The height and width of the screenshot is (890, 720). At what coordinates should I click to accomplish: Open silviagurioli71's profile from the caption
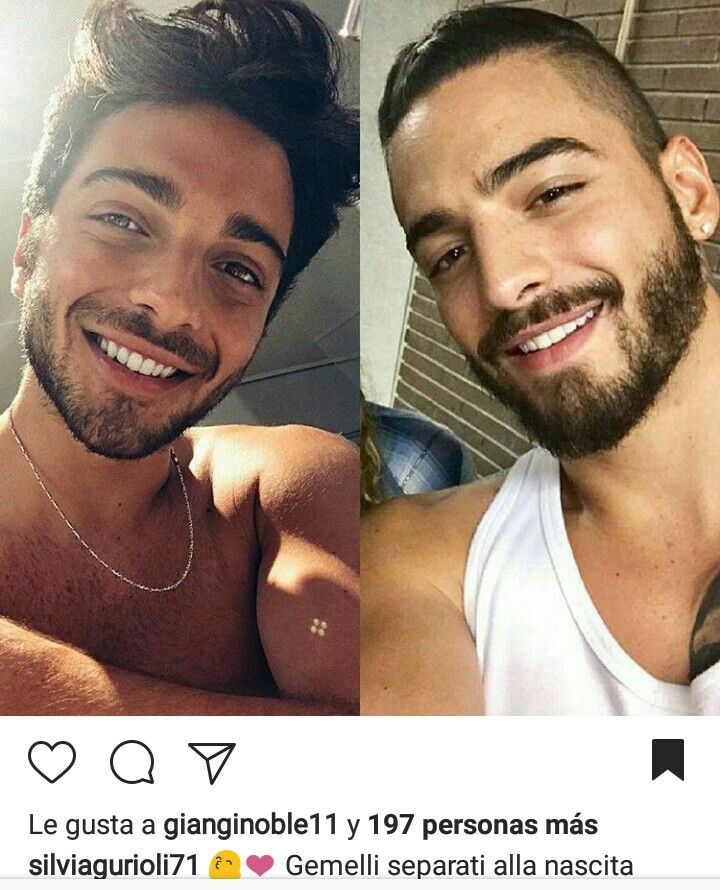(115, 866)
